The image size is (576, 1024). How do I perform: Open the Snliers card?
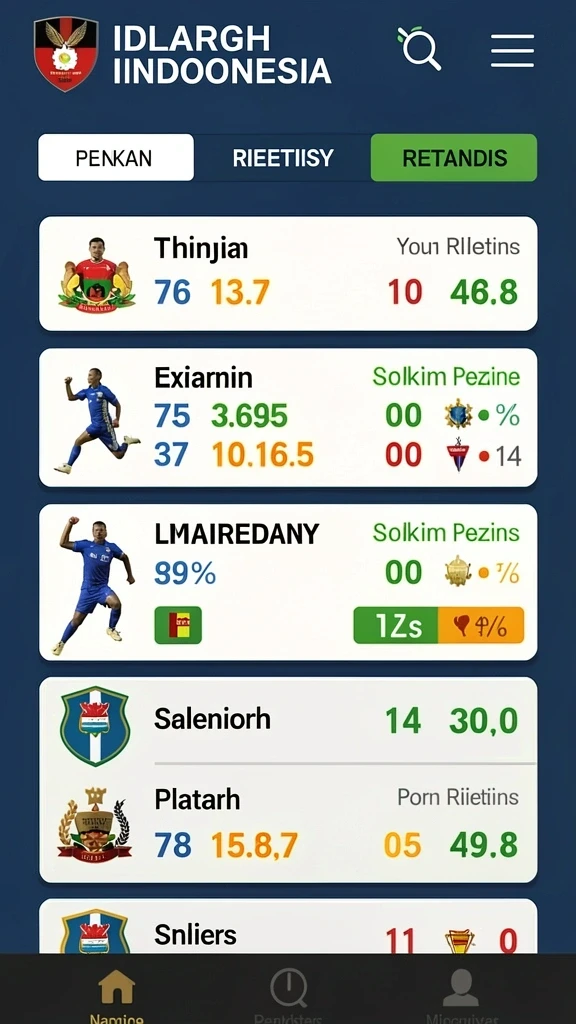288,927
